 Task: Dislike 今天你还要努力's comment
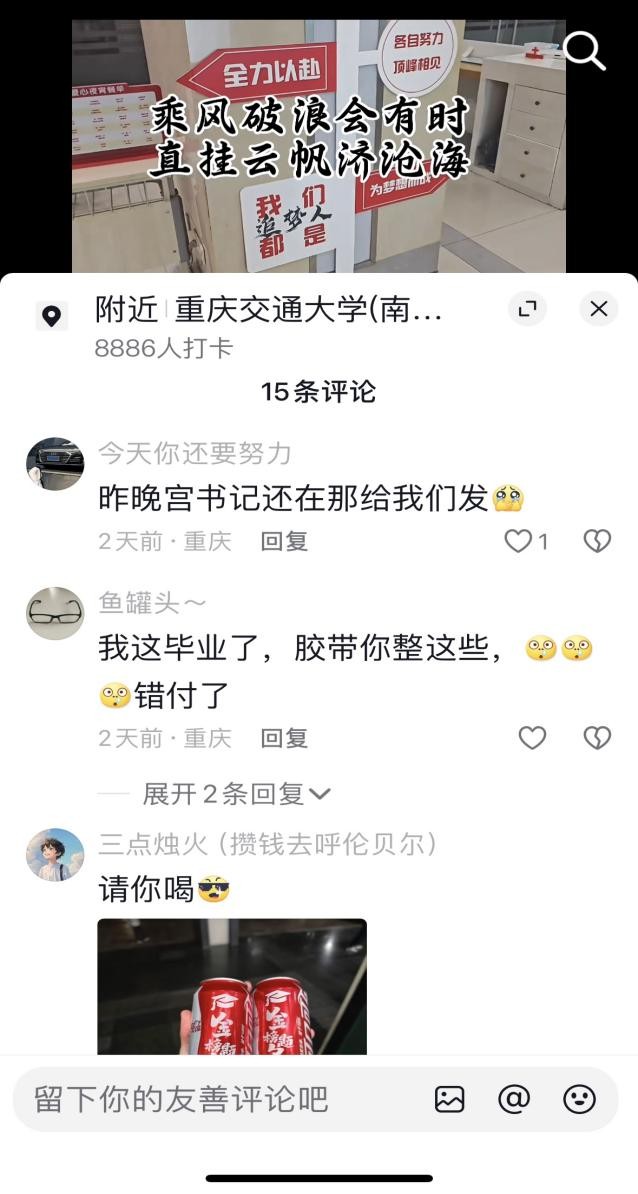(597, 541)
